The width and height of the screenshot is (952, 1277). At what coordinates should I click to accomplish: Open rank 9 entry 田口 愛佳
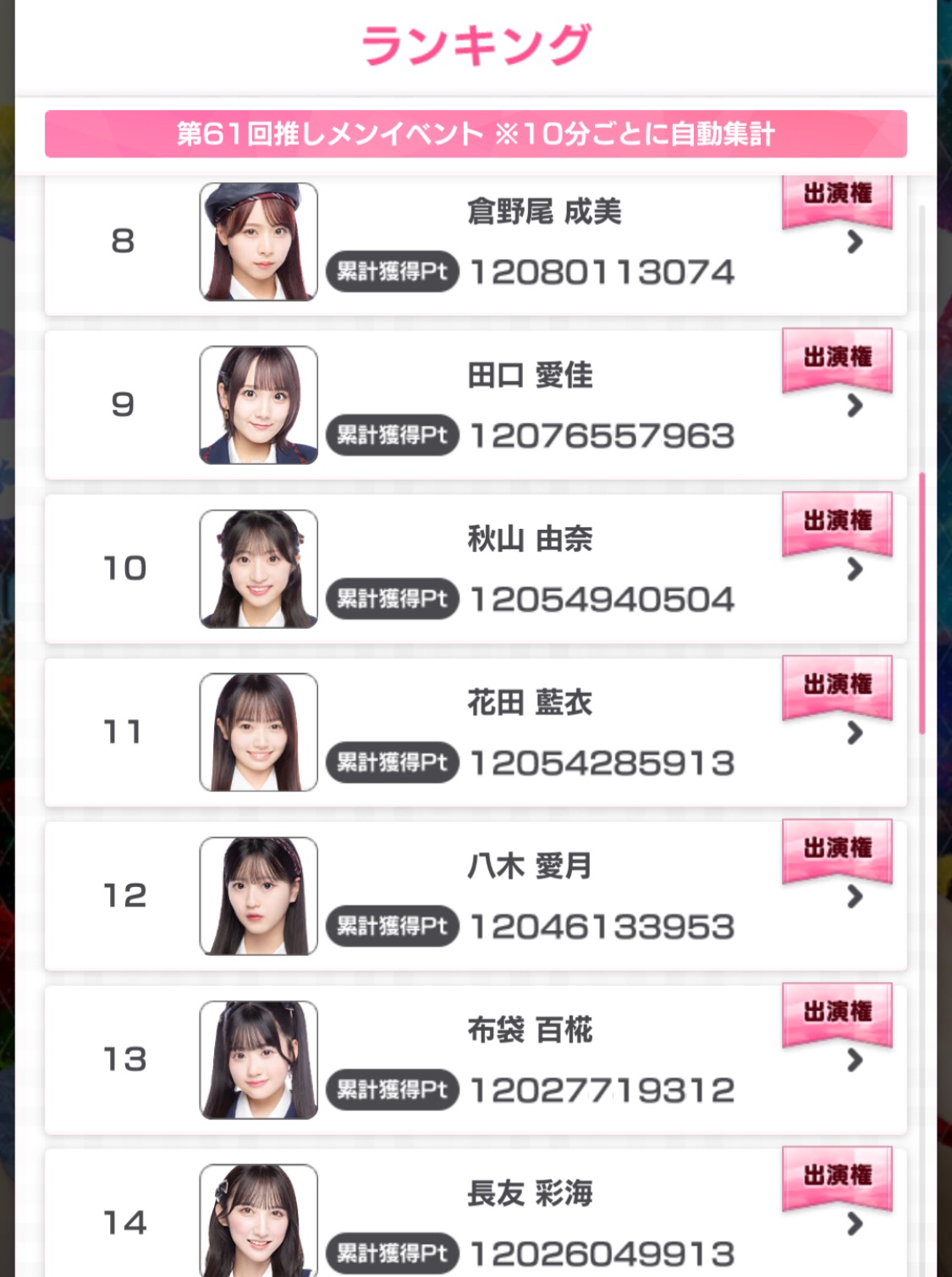(854, 406)
